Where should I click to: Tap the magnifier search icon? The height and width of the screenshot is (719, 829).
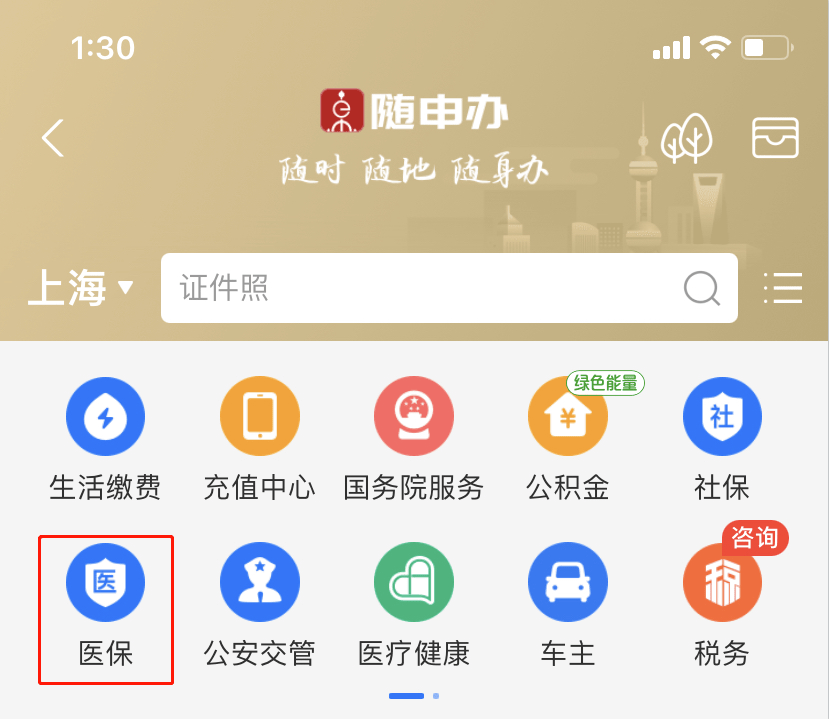pyautogui.click(x=701, y=289)
